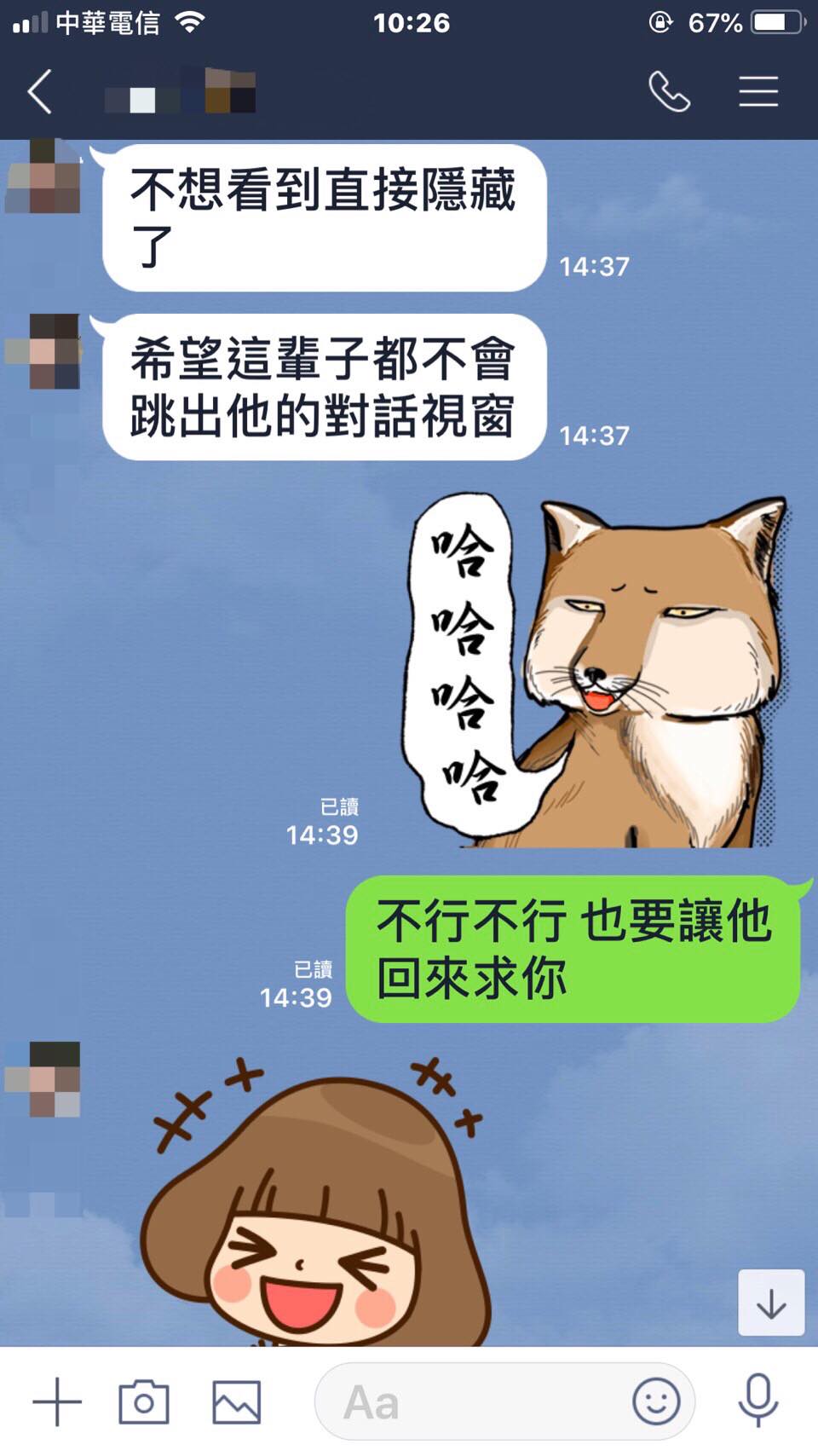Record a voice message with the microphone
Image resolution: width=818 pixels, height=1456 pixels.
click(x=758, y=1400)
